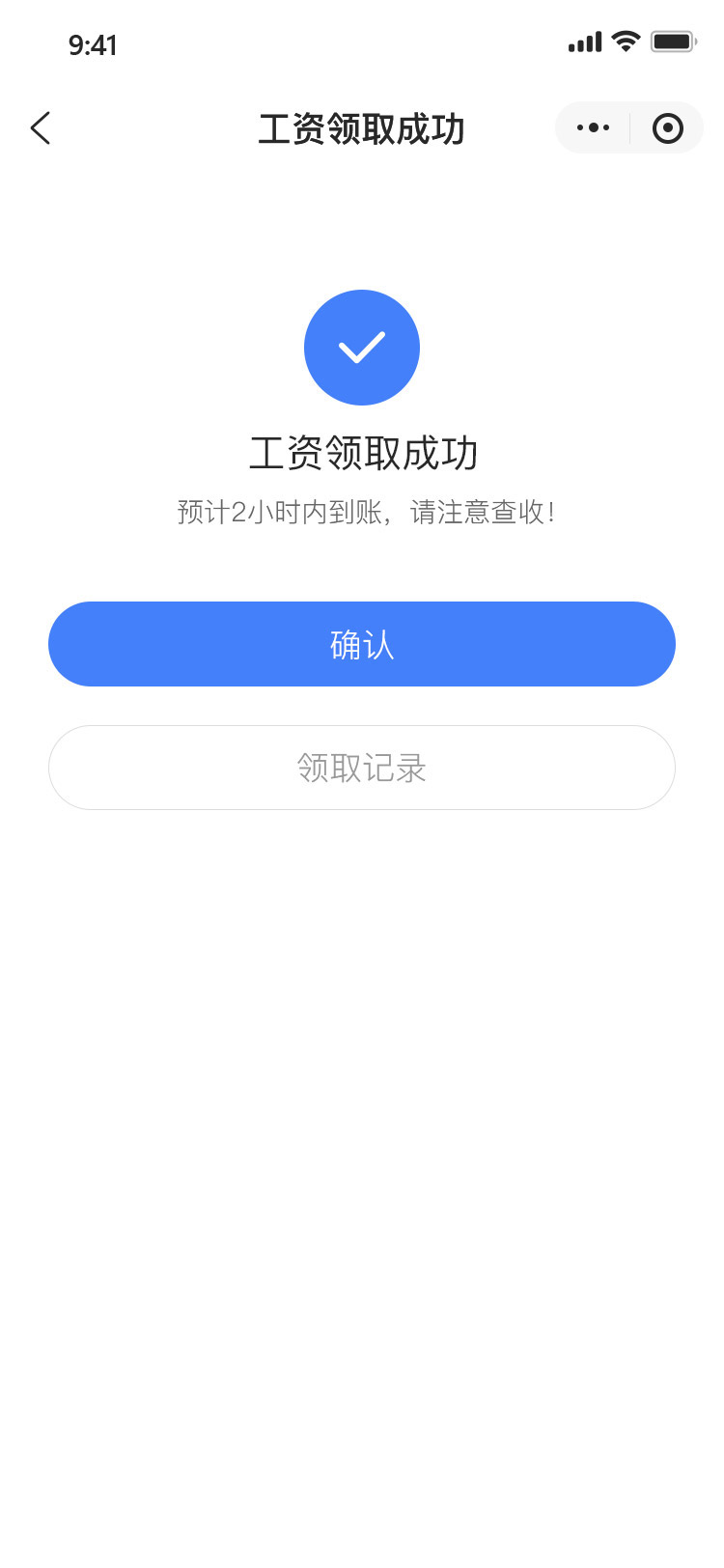Go back using the header arrow

[x=40, y=127]
